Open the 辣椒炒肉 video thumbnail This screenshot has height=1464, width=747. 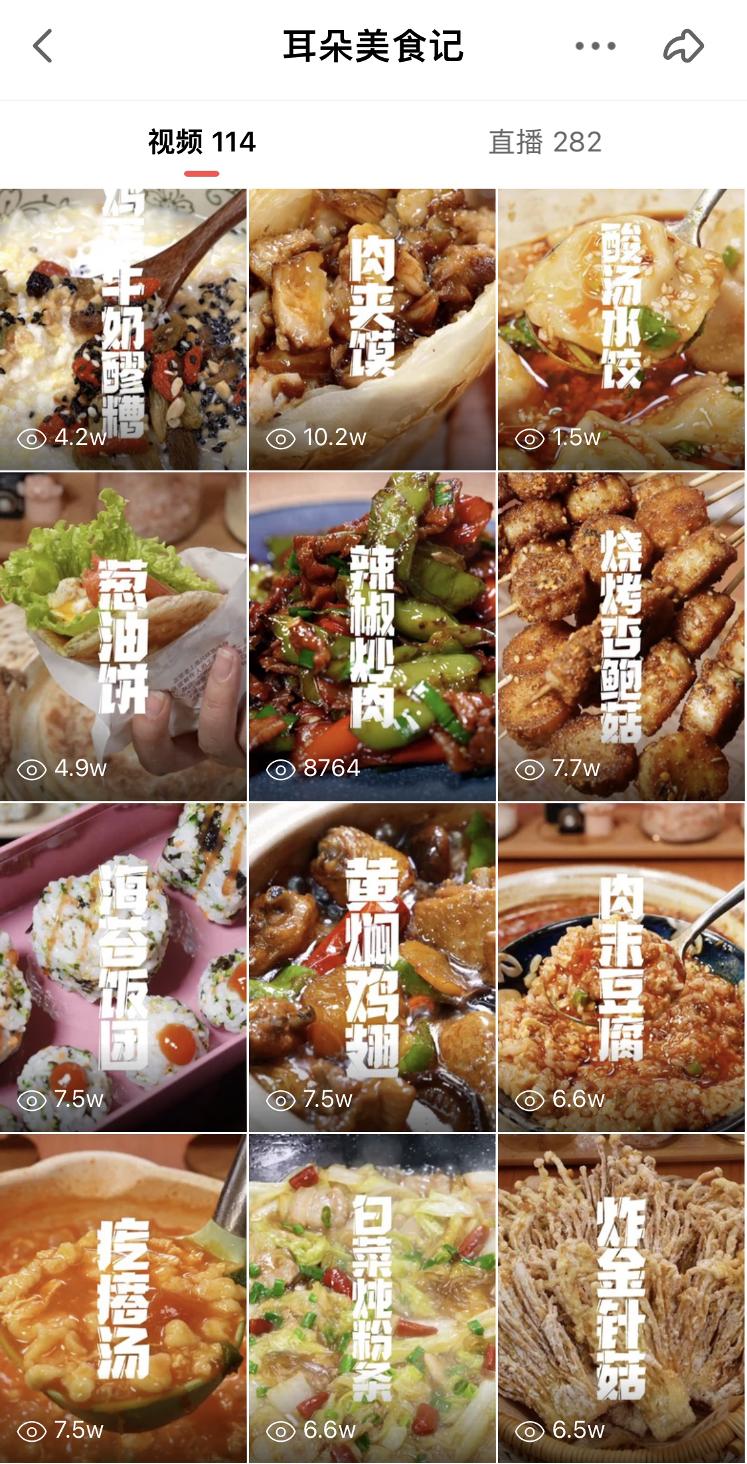point(373,630)
